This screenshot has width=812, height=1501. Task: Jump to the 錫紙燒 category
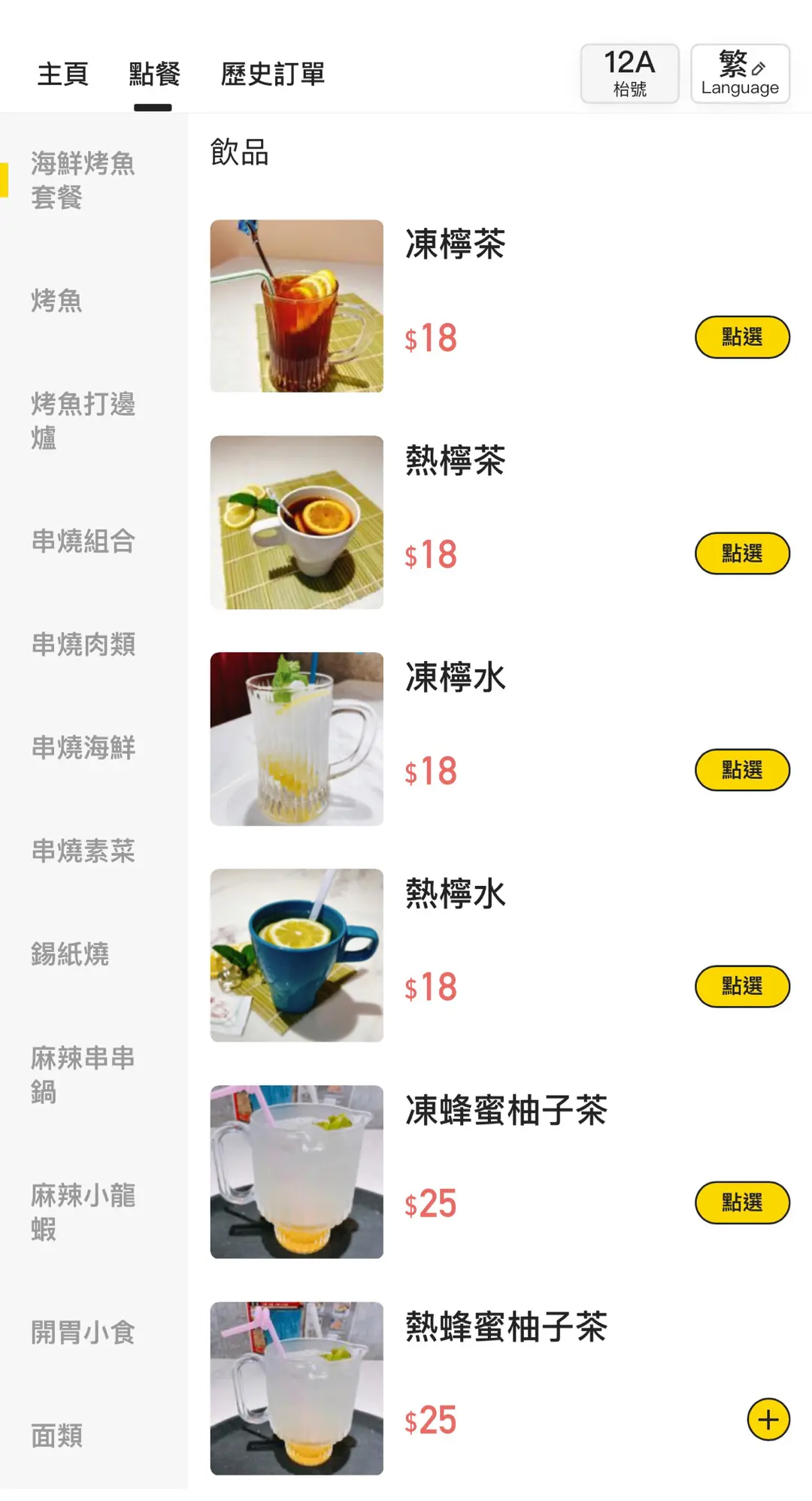coord(70,954)
